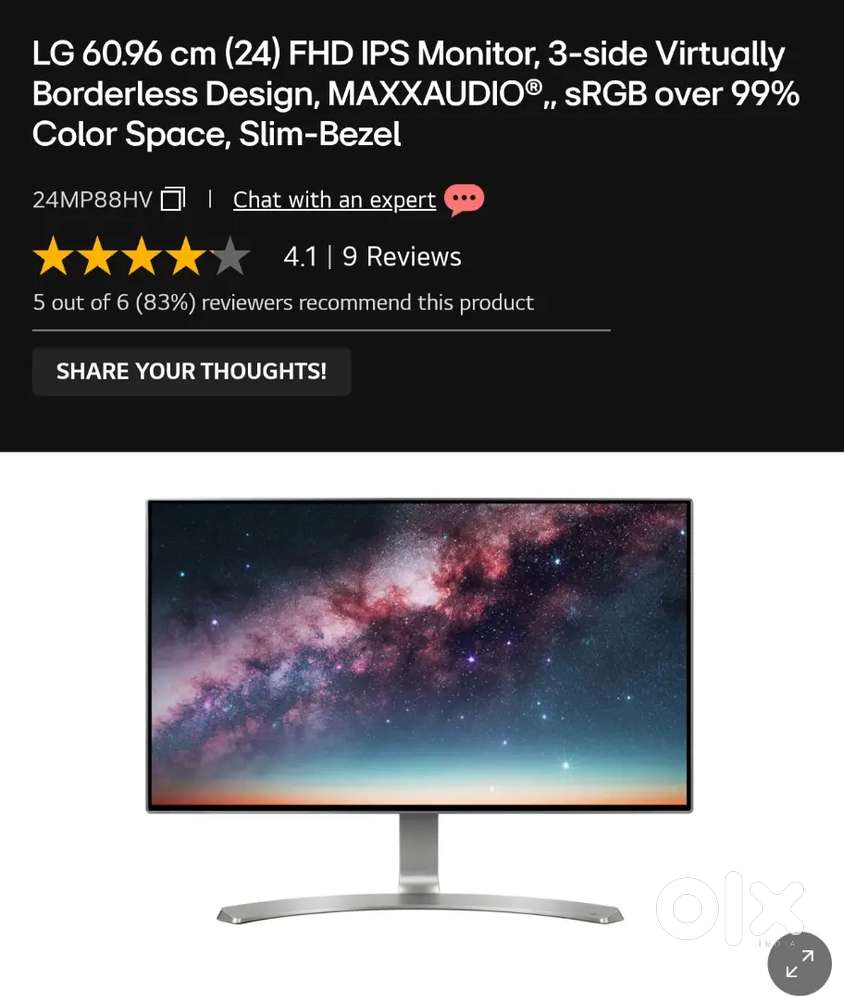Tap the SHARE YOUR THOUGHTS! button

[x=191, y=372]
